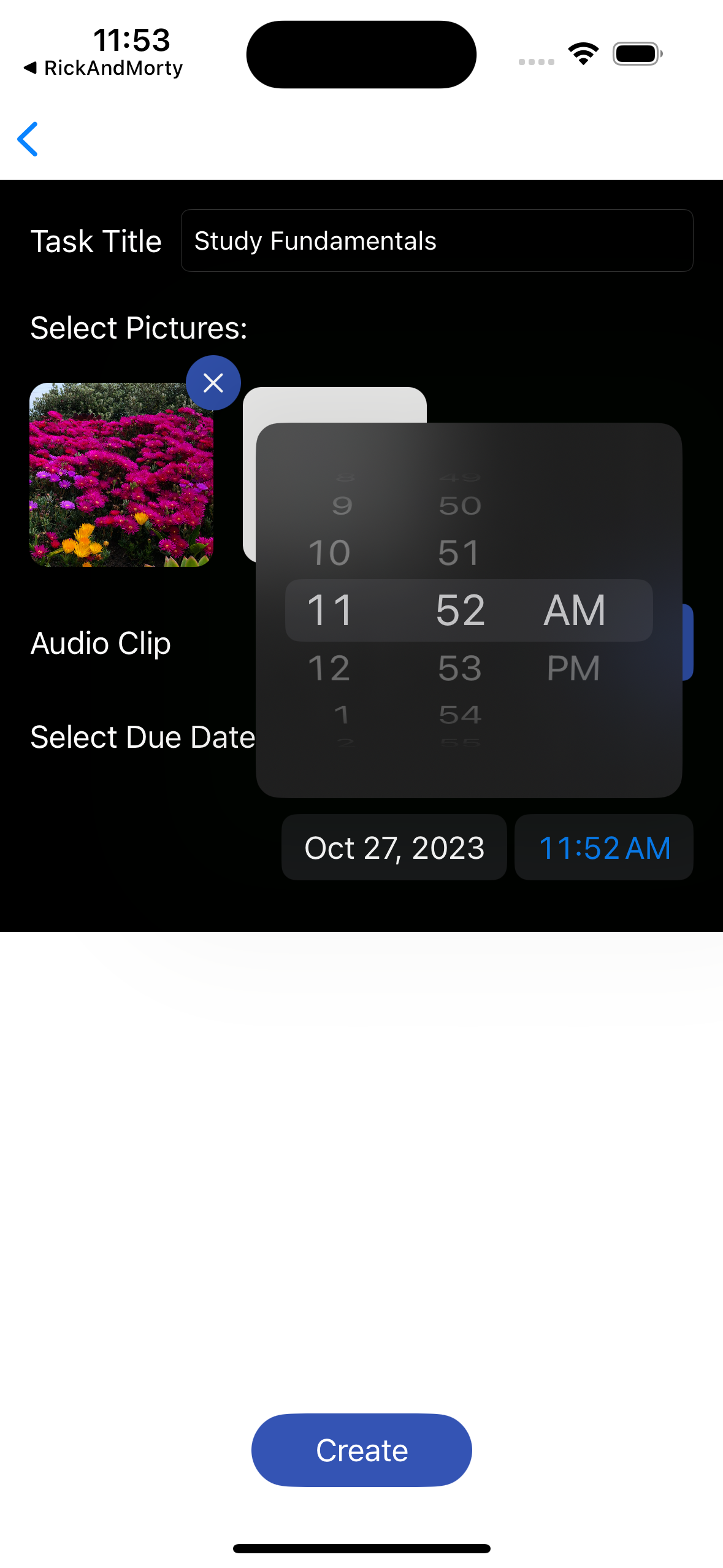The width and height of the screenshot is (723, 1568).
Task: Open the Oct 27, 2023 date selector
Action: pyautogui.click(x=394, y=847)
